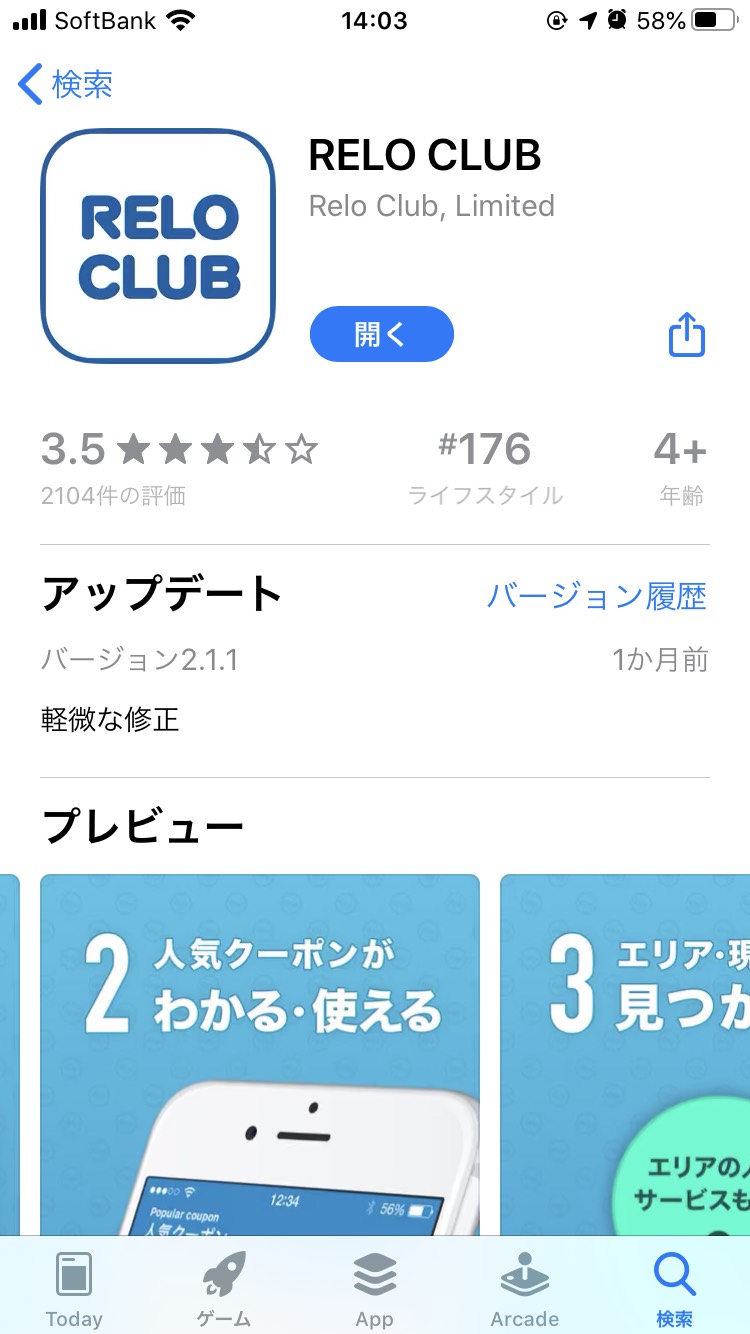Select the 検索 tab in bottom bar
This screenshot has width=750, height=1334.
click(x=674, y=1290)
